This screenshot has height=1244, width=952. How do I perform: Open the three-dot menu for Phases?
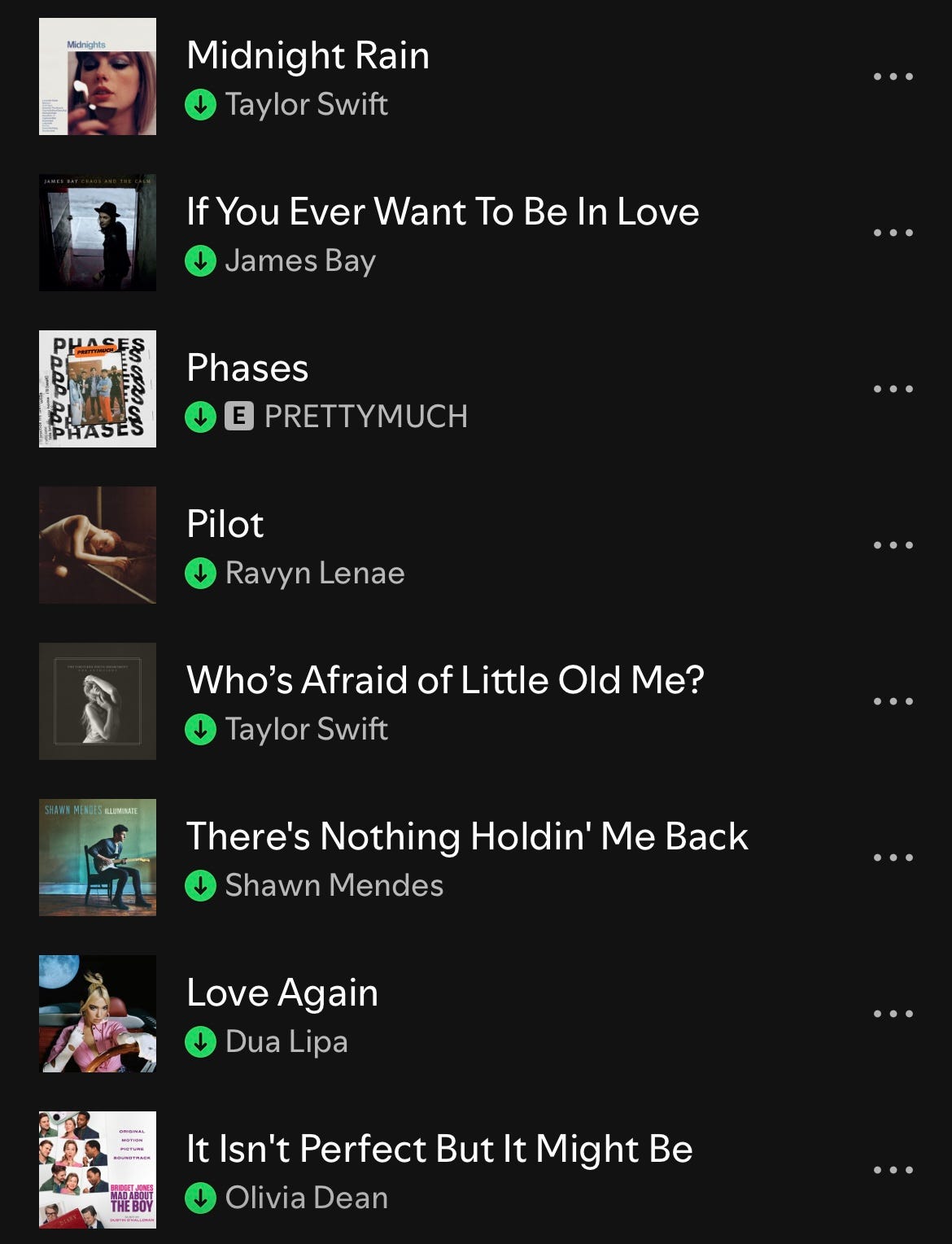pyautogui.click(x=893, y=389)
